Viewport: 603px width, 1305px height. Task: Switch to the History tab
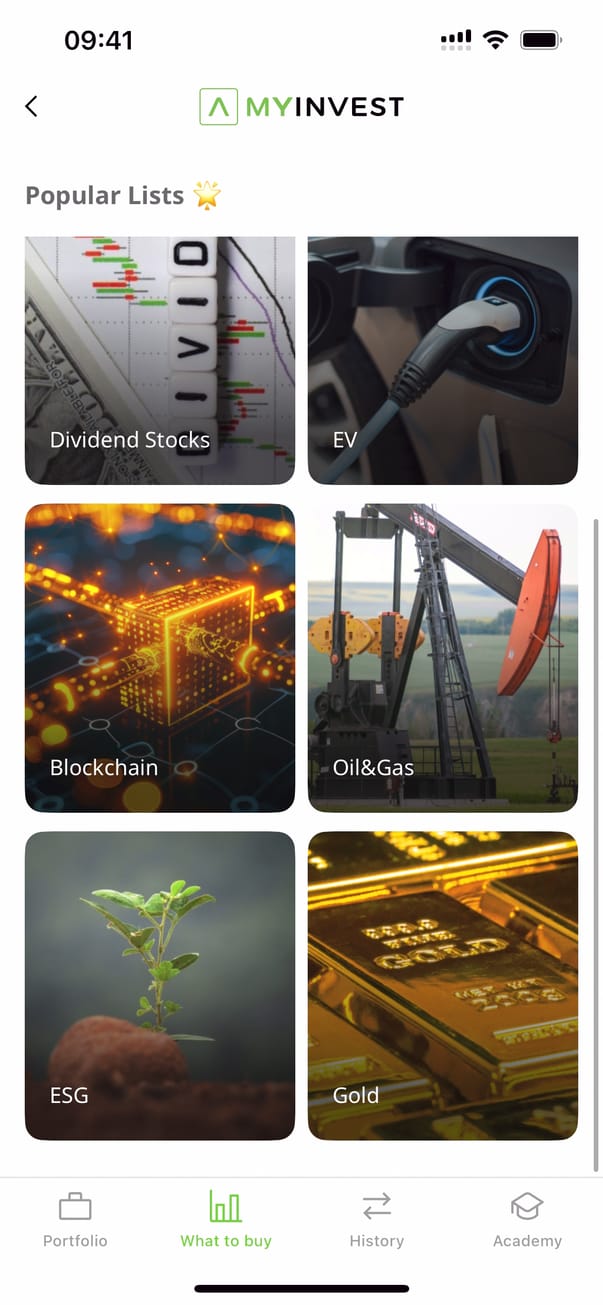point(377,1220)
